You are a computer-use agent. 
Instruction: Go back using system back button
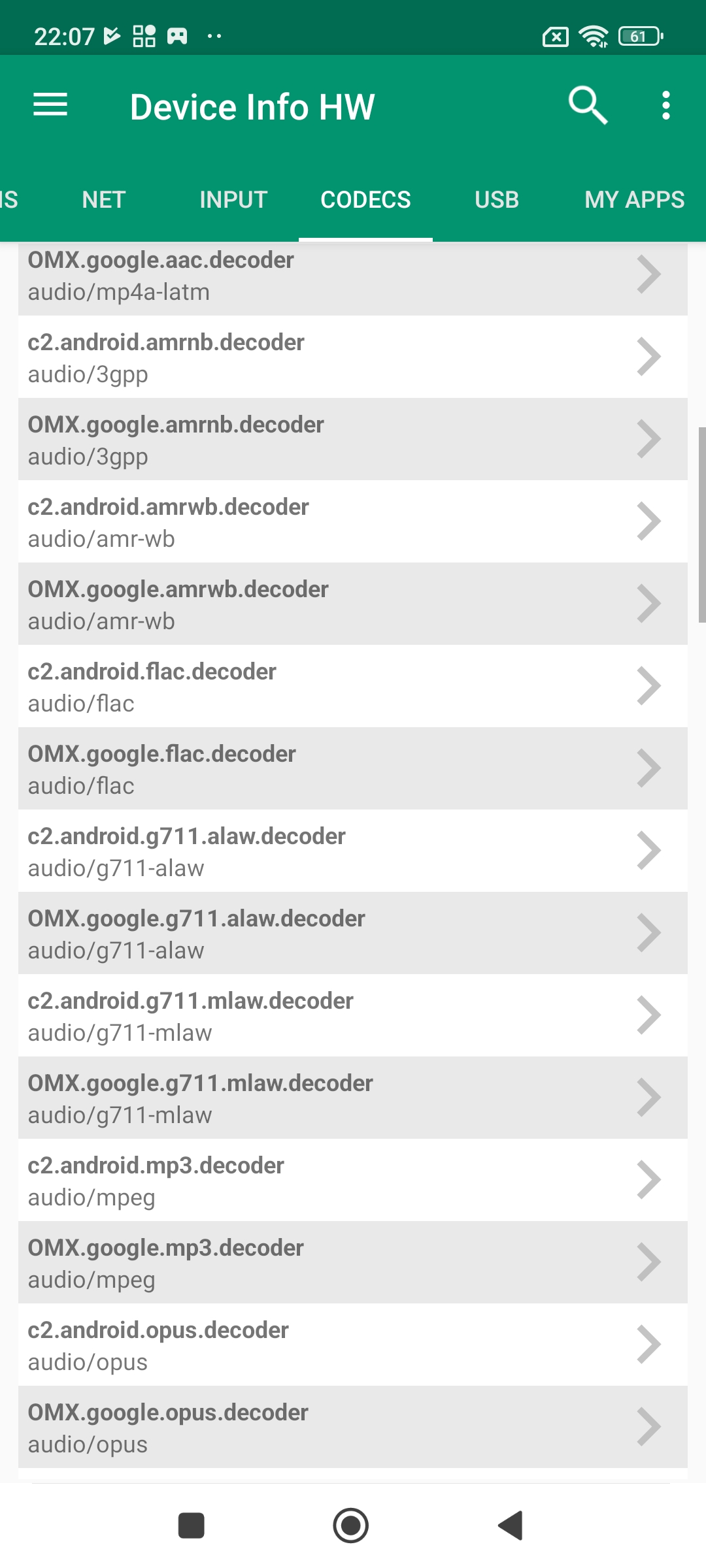tap(511, 1526)
